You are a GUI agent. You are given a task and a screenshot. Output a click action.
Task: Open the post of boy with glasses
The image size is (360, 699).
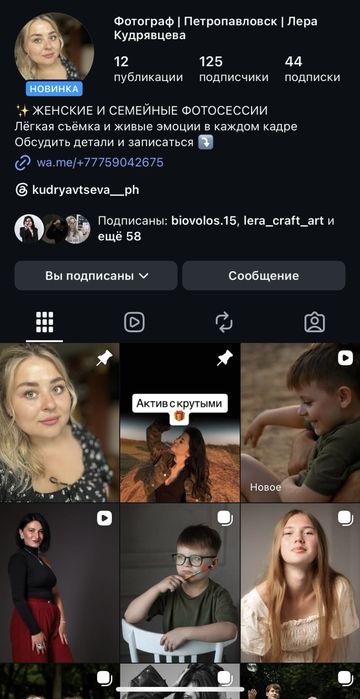180,583
